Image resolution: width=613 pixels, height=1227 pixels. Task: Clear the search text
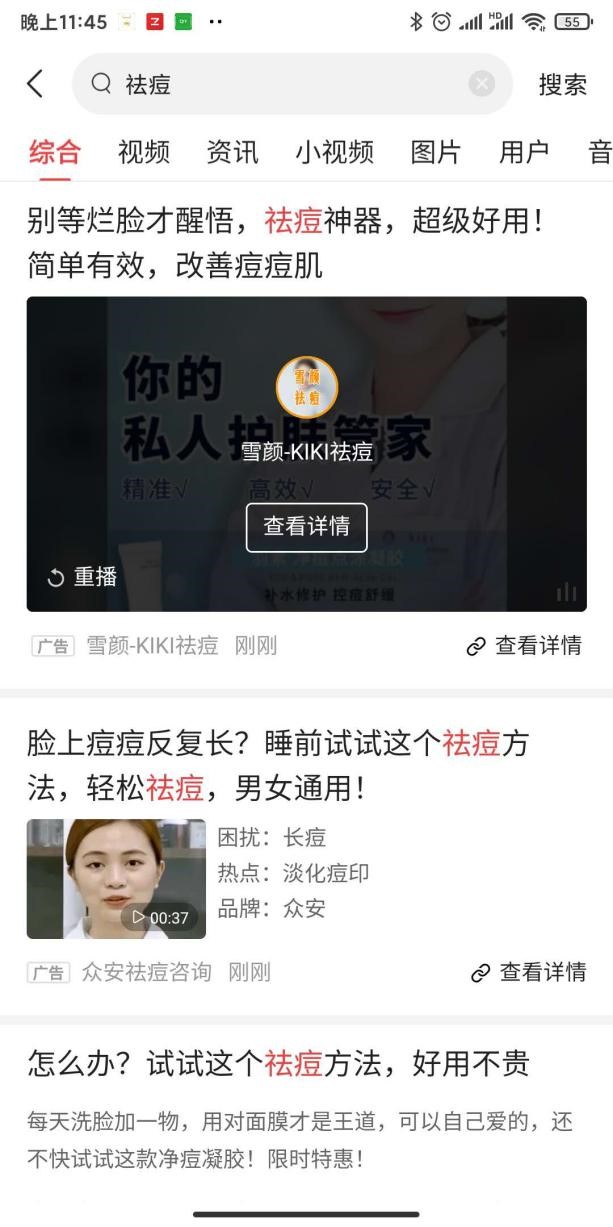click(x=482, y=85)
